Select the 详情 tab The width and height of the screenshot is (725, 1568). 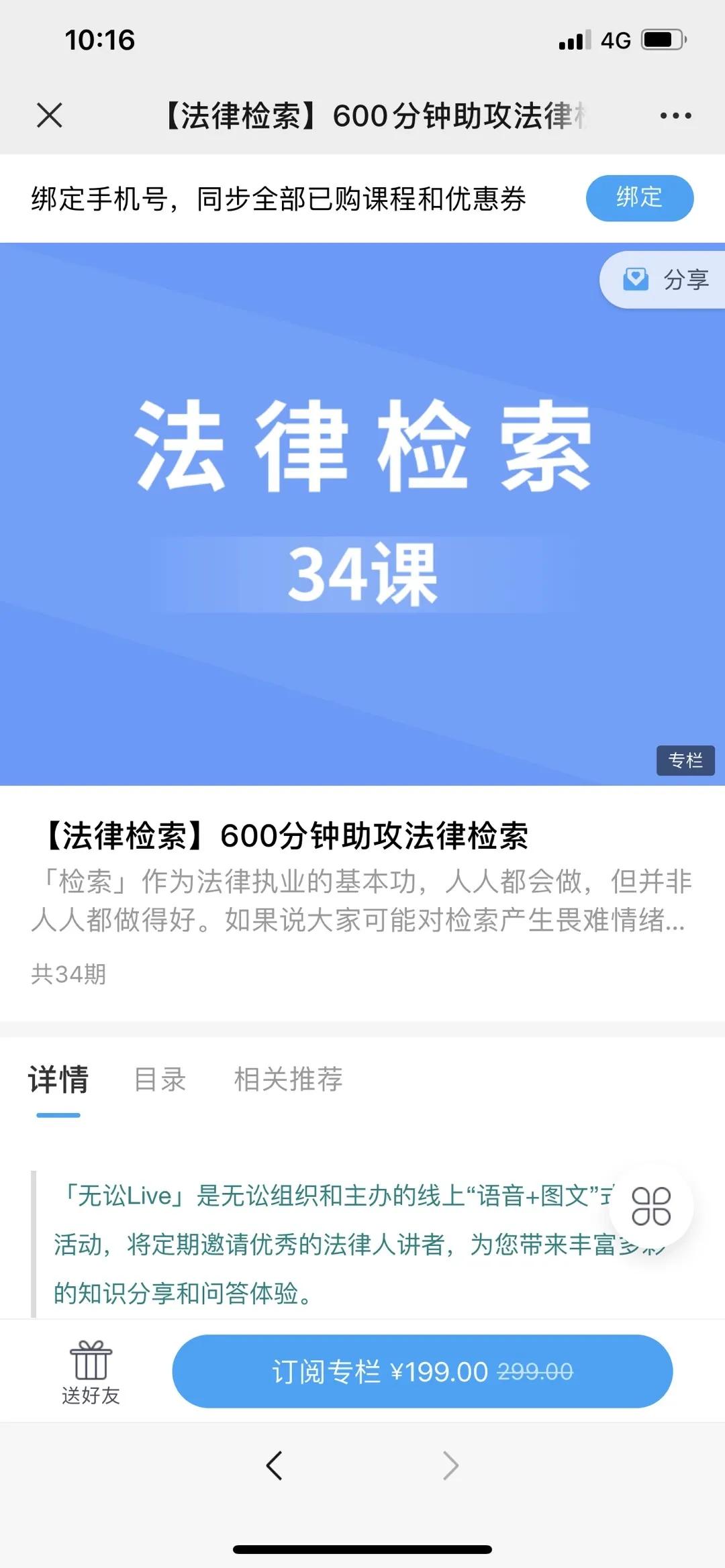click(x=58, y=1080)
